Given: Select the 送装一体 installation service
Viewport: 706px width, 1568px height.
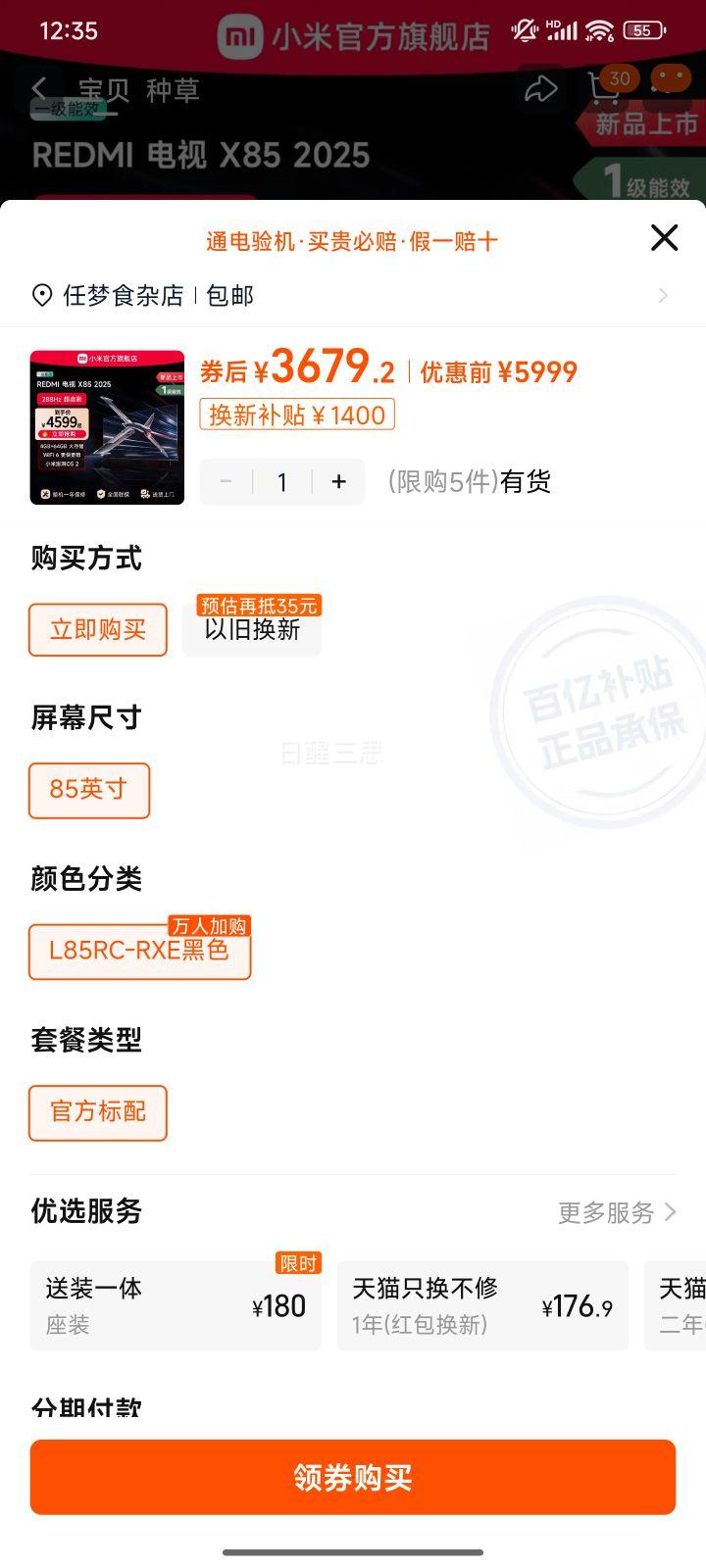Looking at the screenshot, I should point(176,1304).
